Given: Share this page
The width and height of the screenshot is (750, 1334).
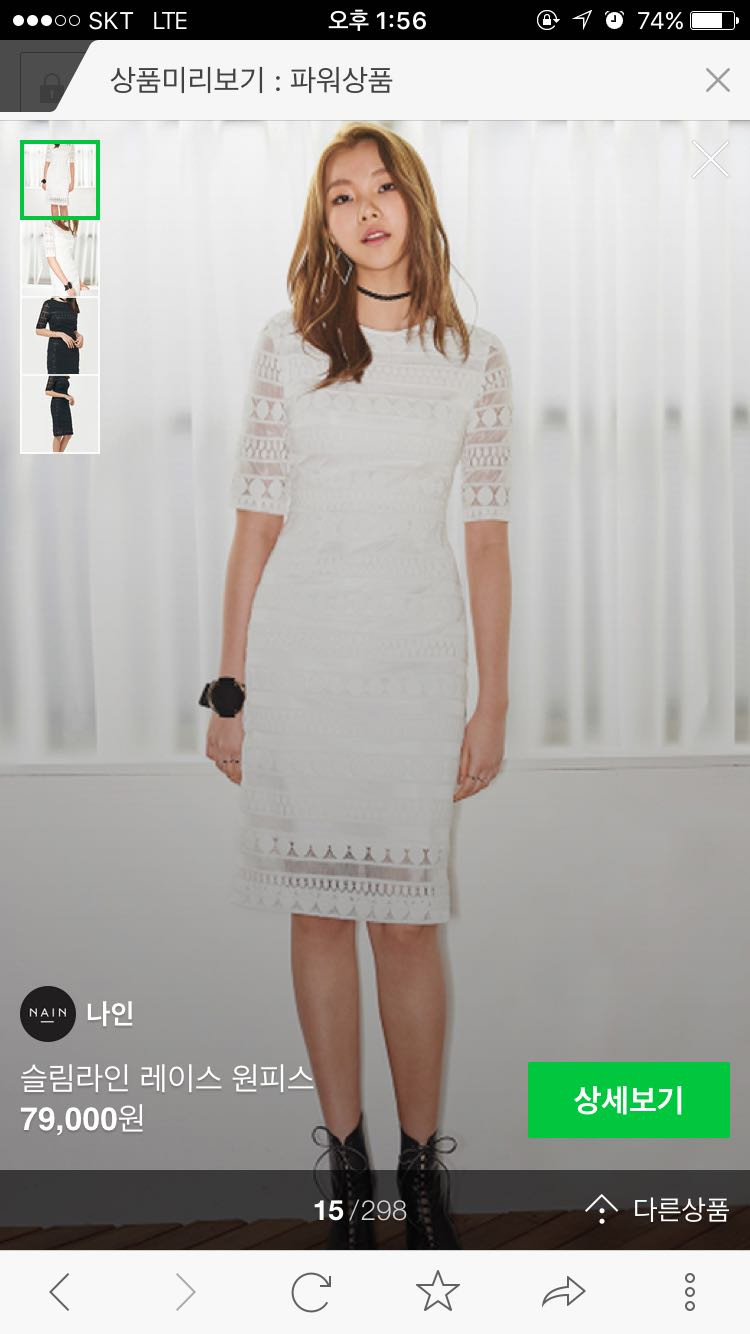Looking at the screenshot, I should 563,1292.
